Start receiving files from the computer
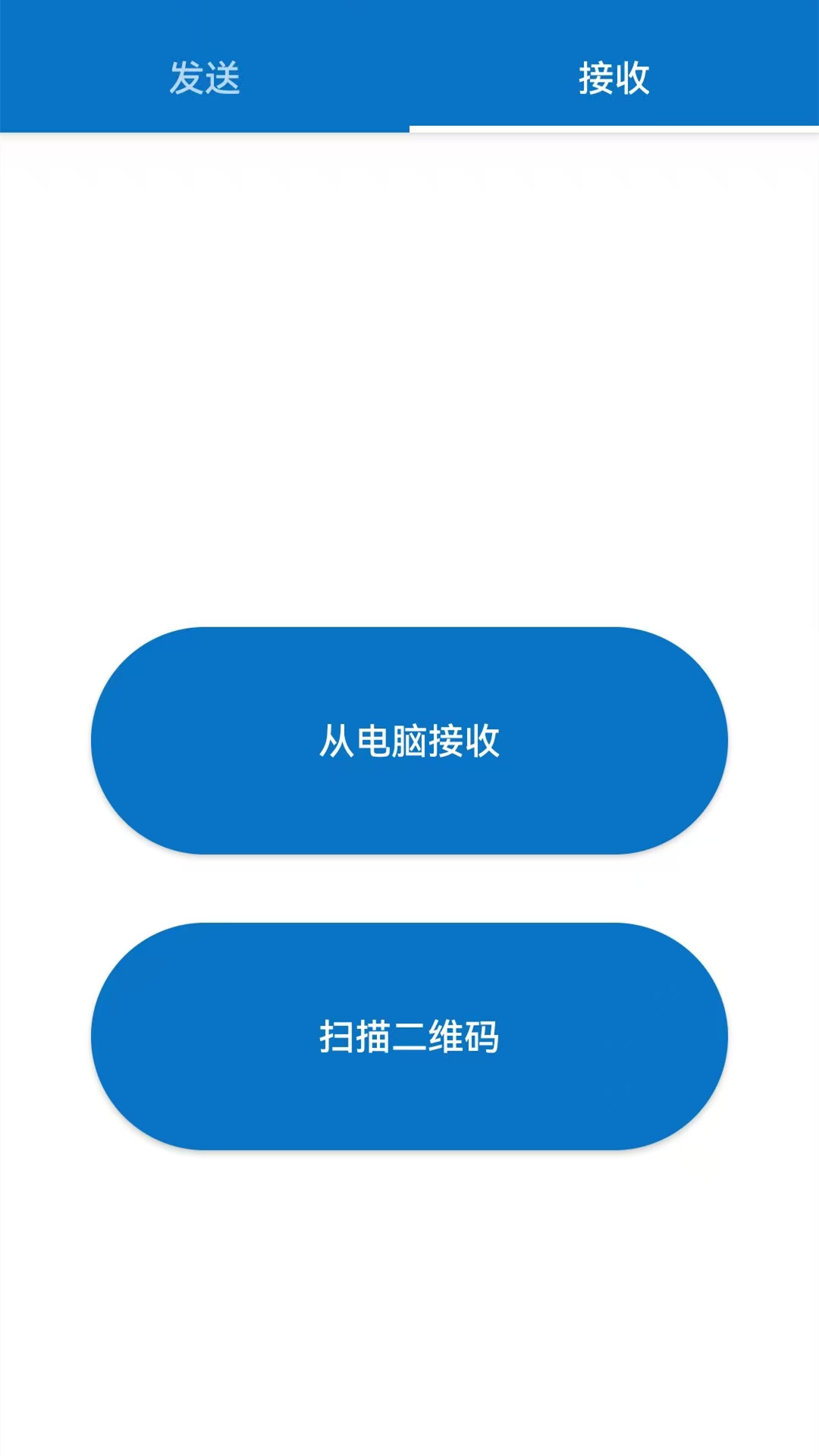819x1456 pixels. coord(409,742)
